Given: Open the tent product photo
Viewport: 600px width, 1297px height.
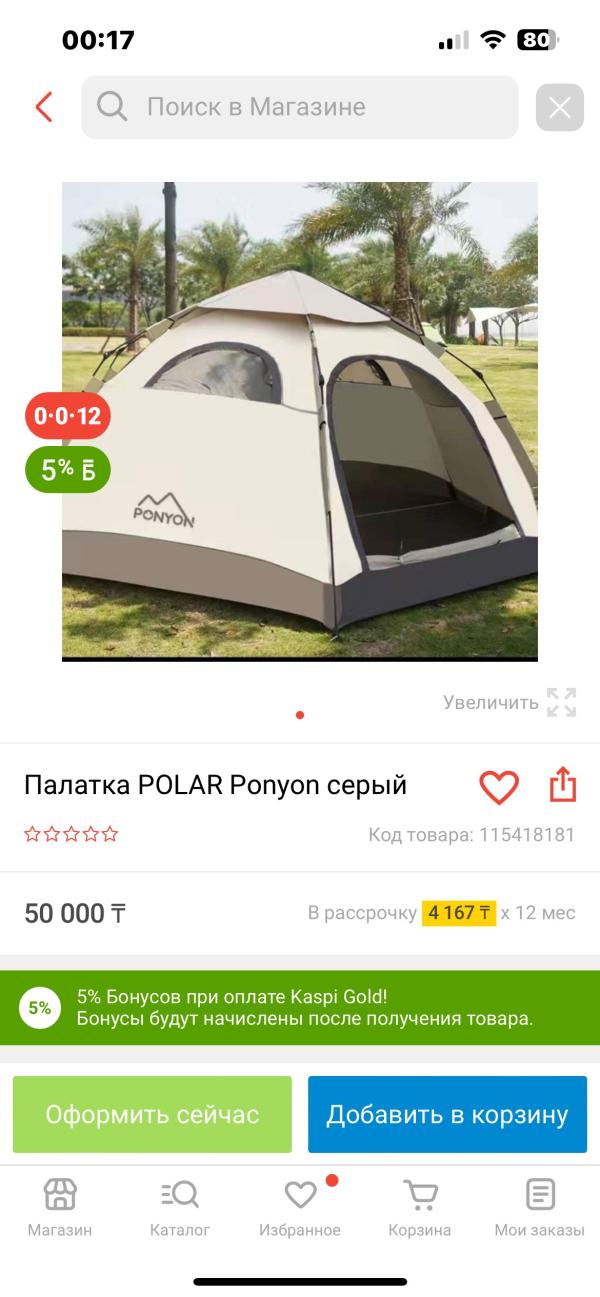Looking at the screenshot, I should pyautogui.click(x=300, y=420).
